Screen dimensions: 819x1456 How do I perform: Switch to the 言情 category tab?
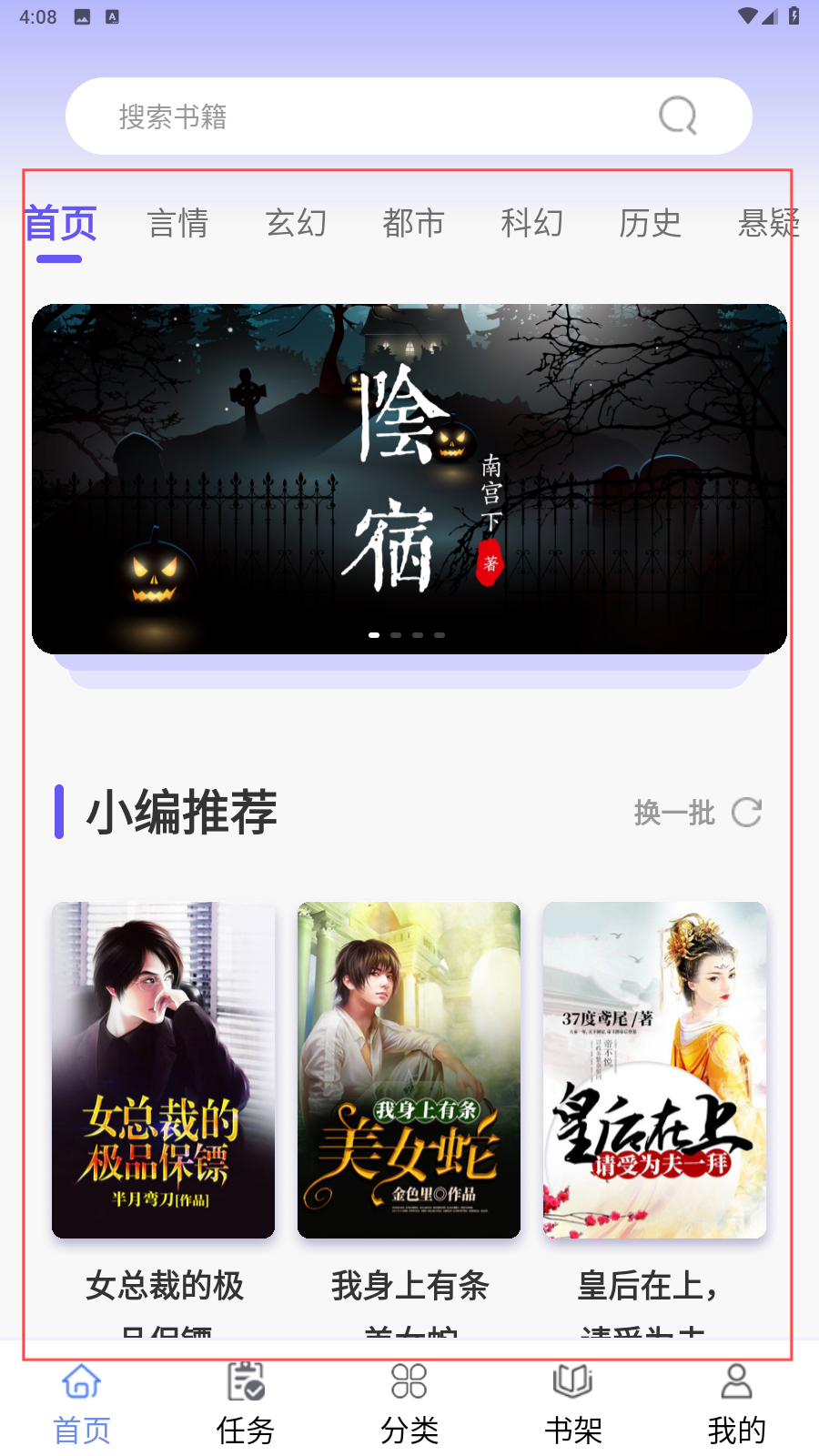click(178, 223)
